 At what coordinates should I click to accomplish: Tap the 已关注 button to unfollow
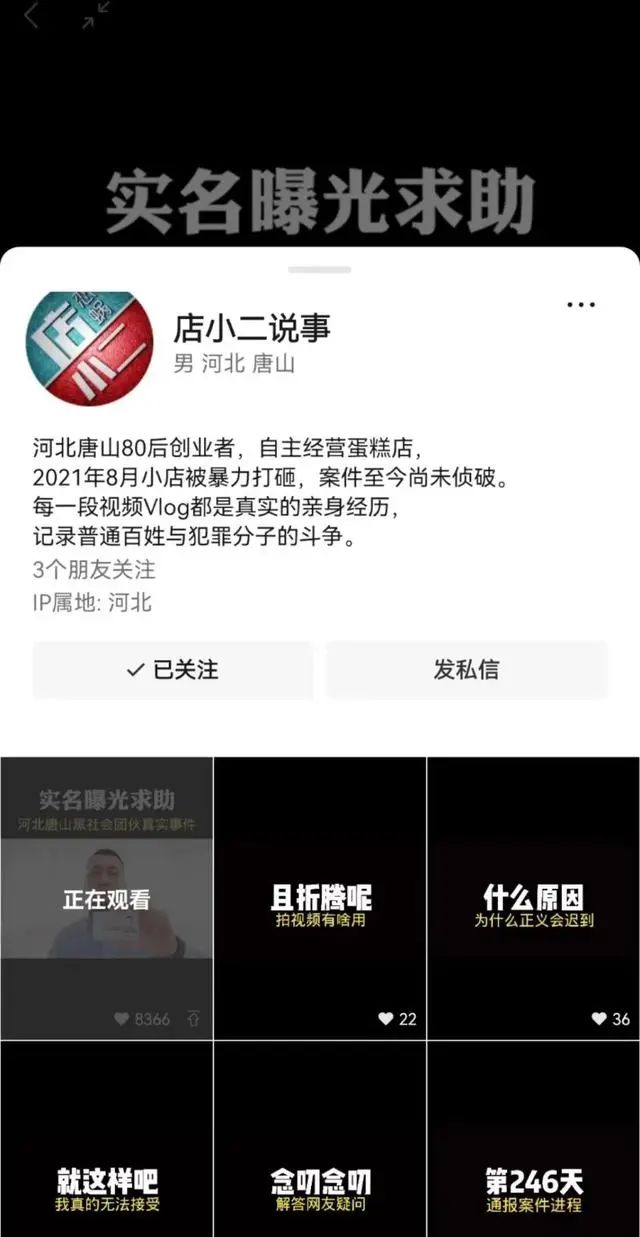pyautogui.click(x=173, y=670)
